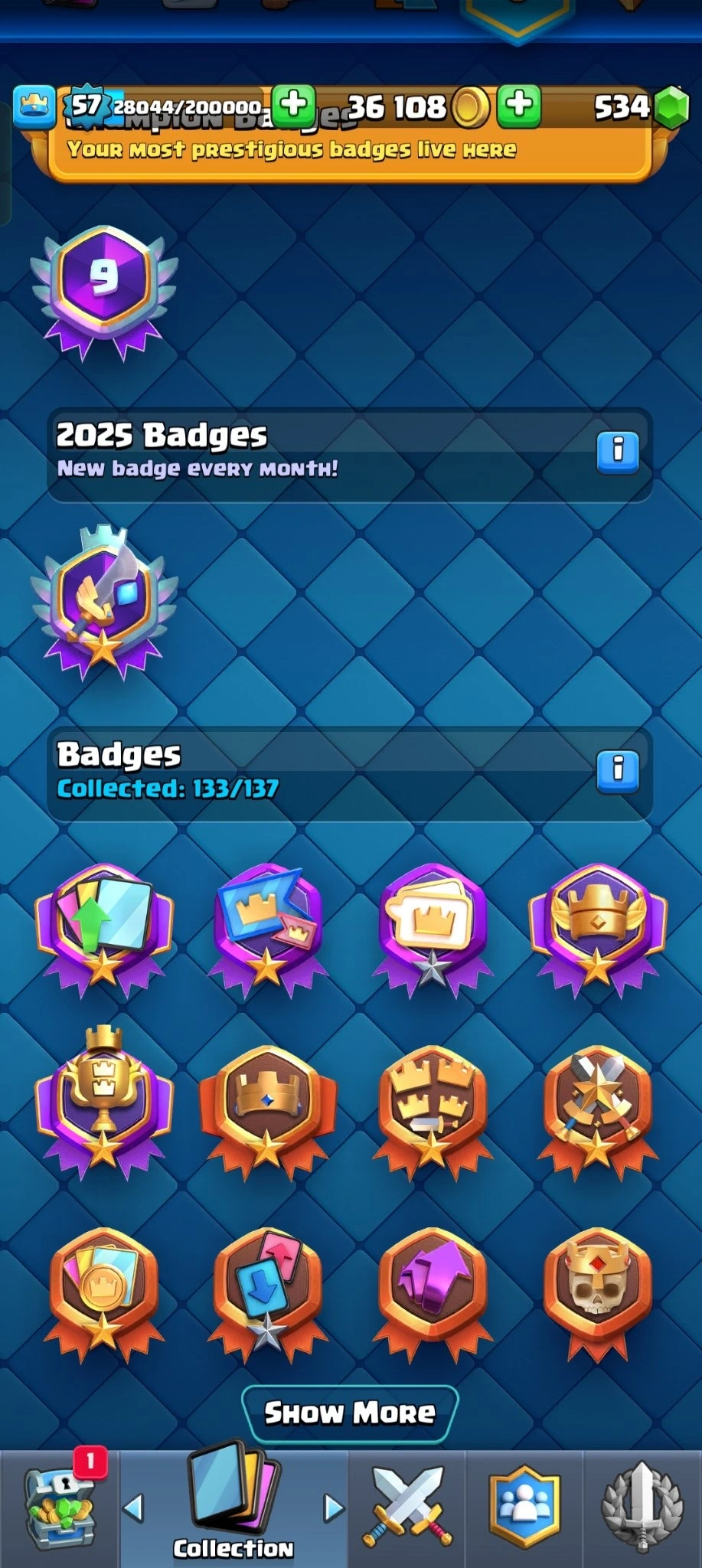Open info for Badges collected section

618,770
